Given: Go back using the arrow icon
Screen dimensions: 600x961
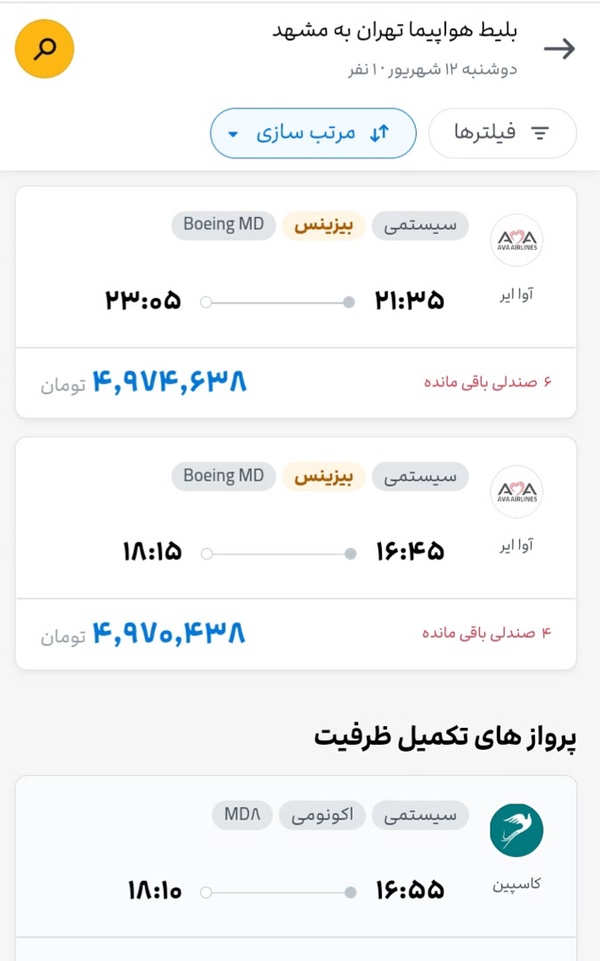Looking at the screenshot, I should tap(559, 49).
